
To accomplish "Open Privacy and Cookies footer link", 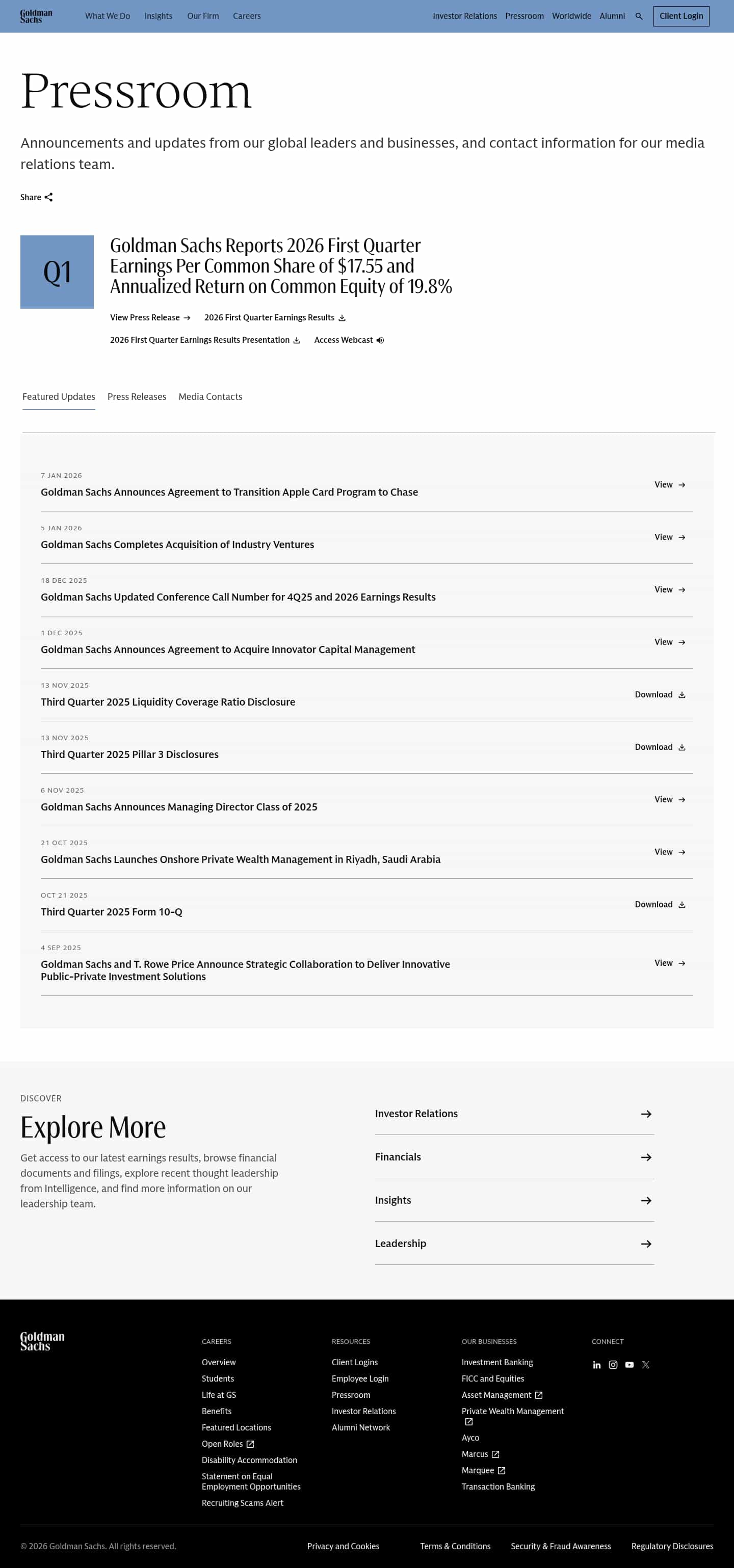I will [343, 1547].
